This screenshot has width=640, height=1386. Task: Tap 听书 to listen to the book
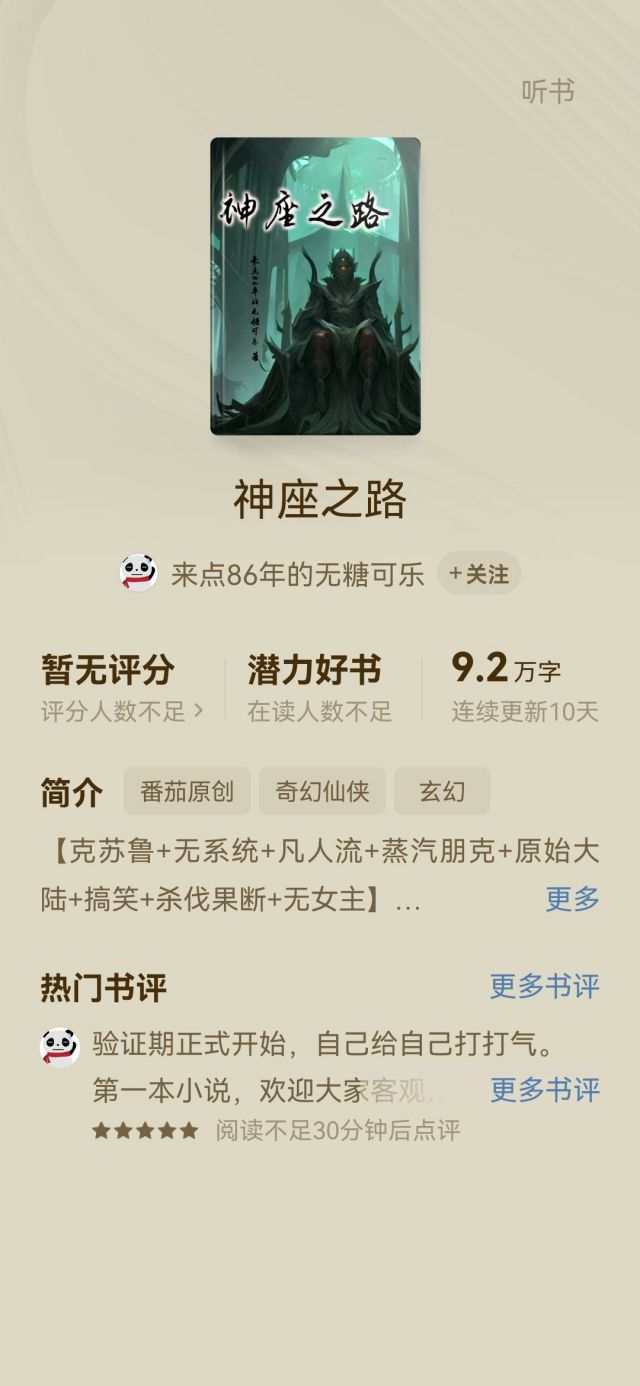click(x=548, y=92)
